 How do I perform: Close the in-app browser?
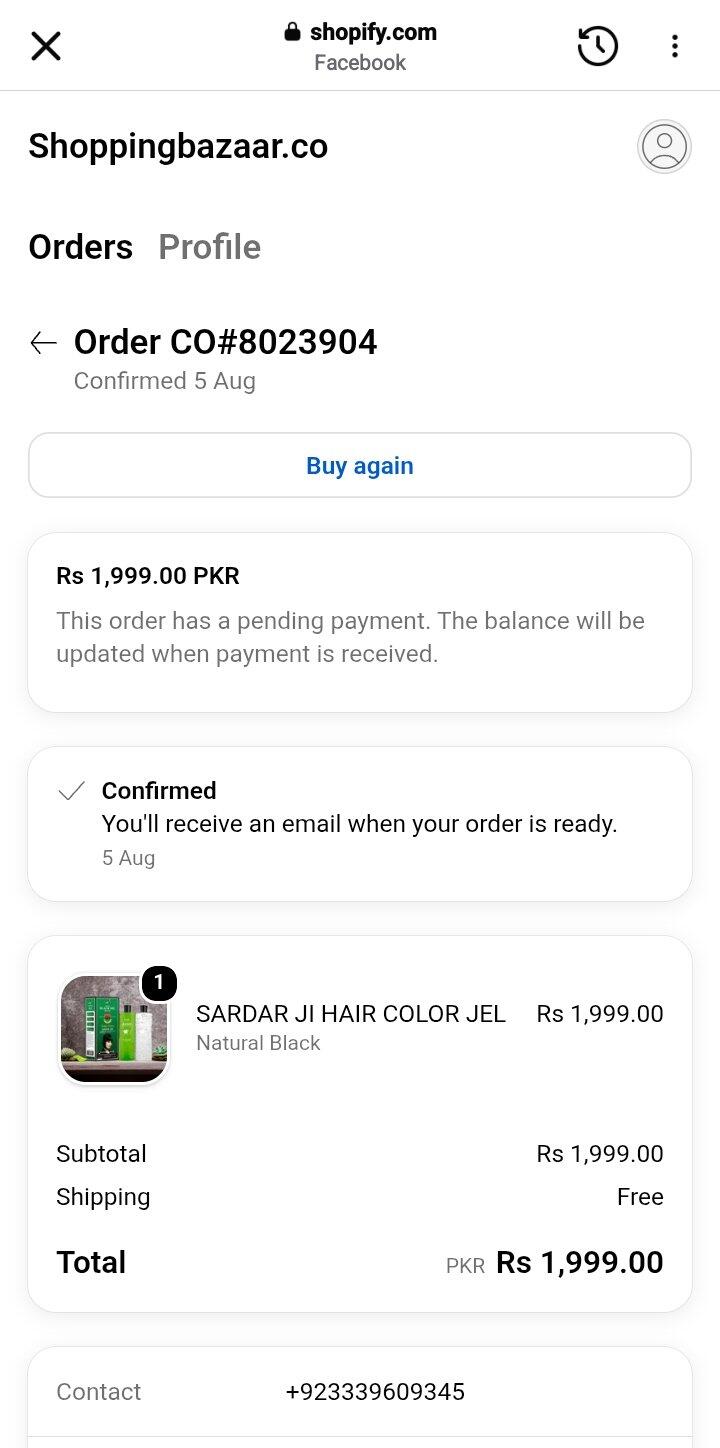(46, 46)
